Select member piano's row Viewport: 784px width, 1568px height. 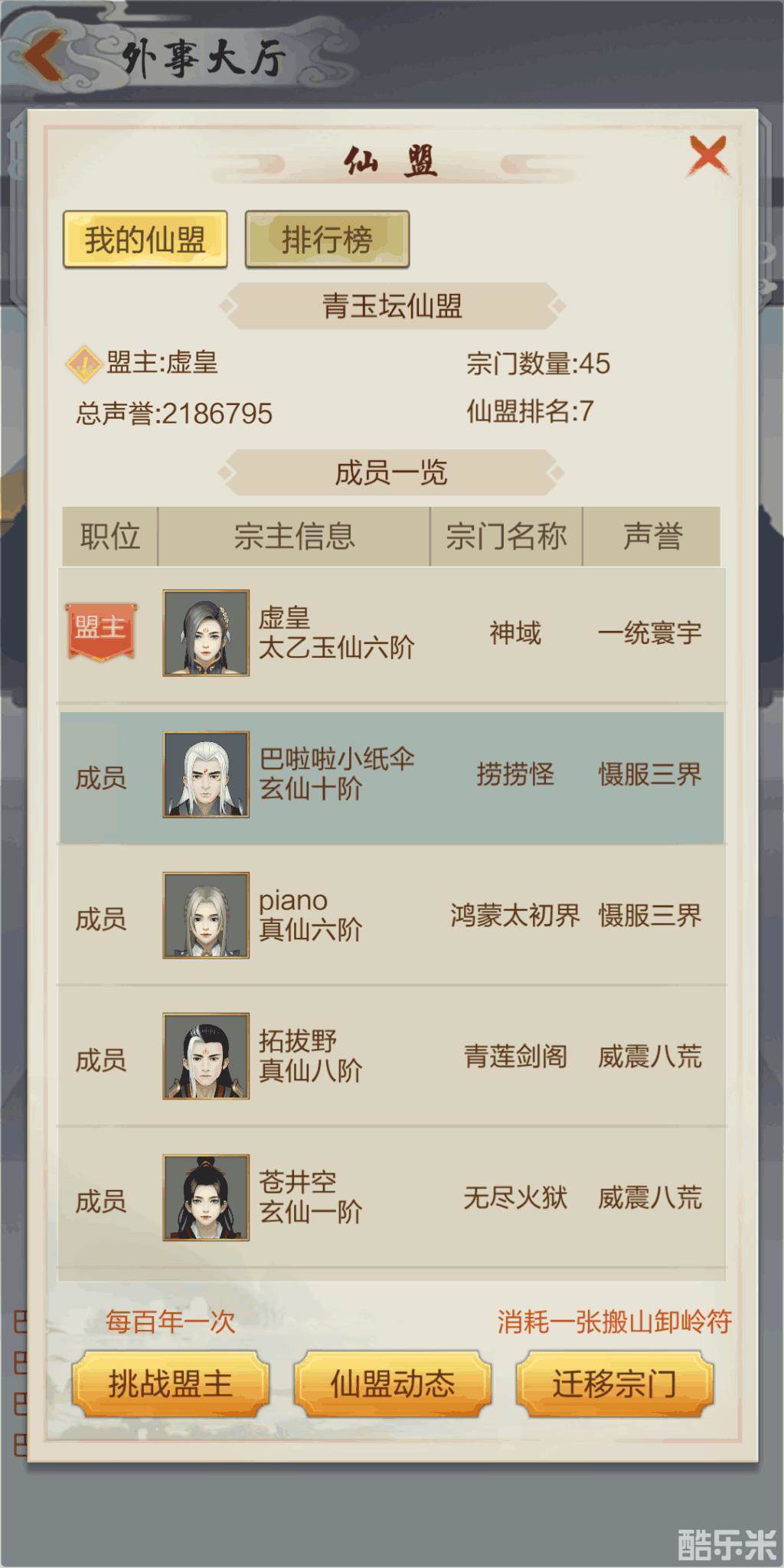[x=392, y=916]
